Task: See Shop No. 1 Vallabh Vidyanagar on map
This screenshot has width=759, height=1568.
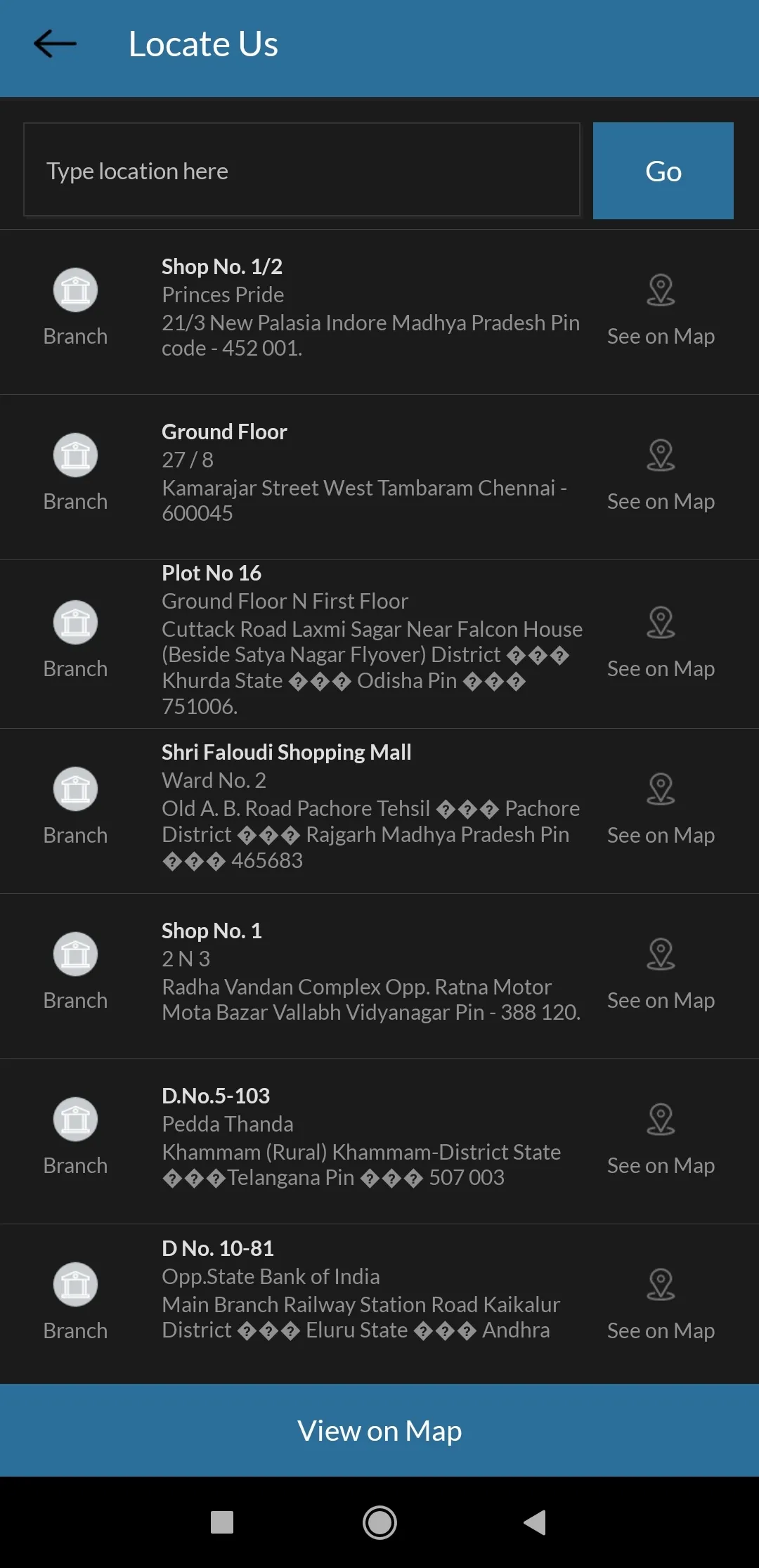Action: (661, 974)
